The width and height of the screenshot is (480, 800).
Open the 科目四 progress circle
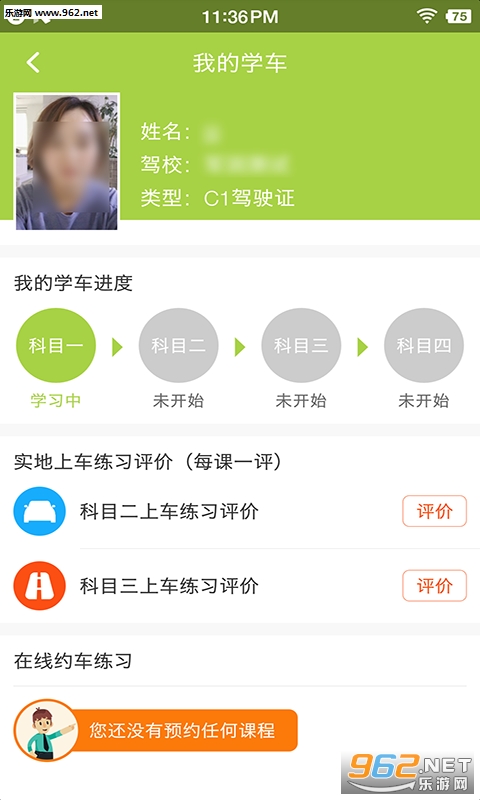pyautogui.click(x=423, y=345)
